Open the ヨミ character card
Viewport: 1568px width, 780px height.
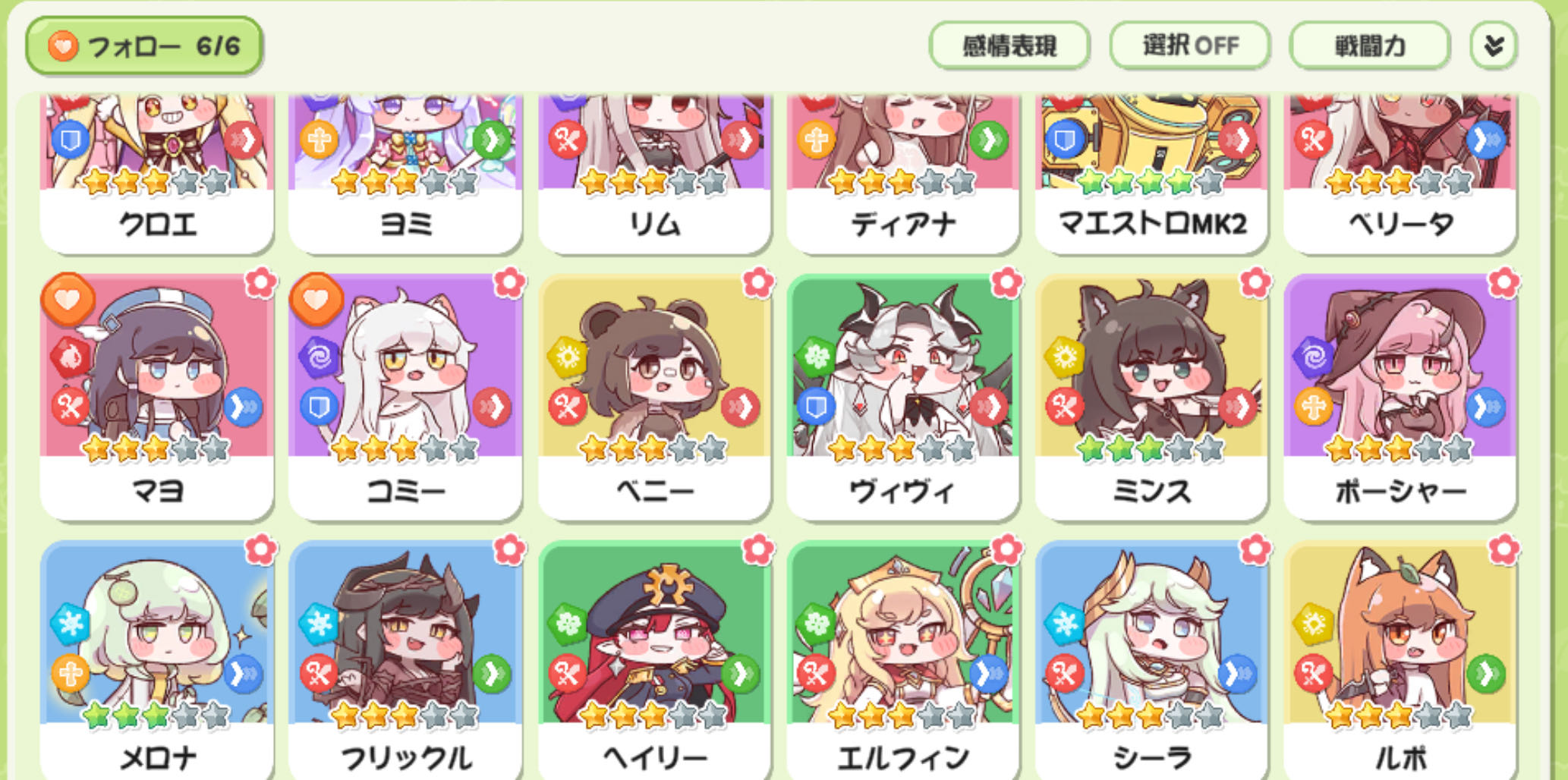click(x=405, y=175)
